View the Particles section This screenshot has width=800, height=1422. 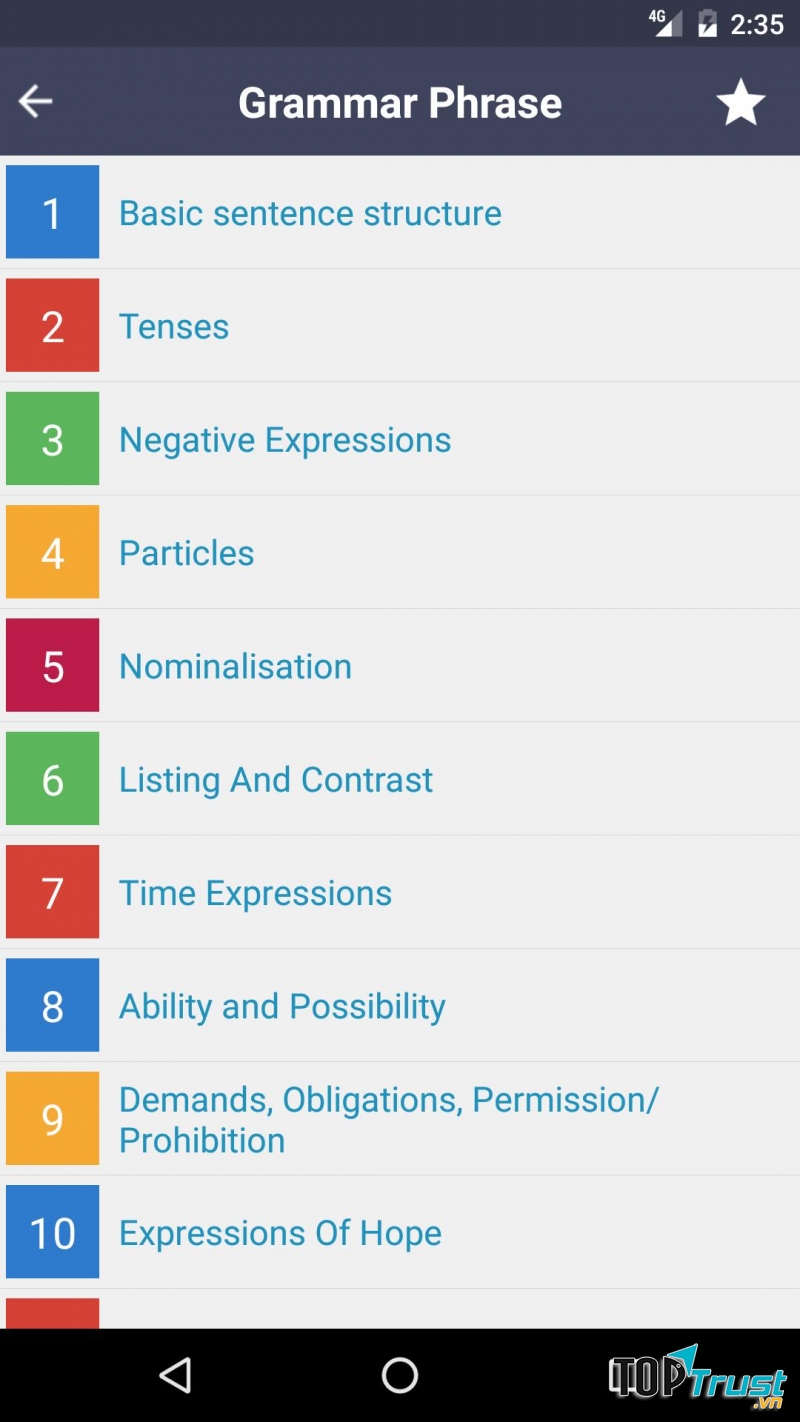click(x=187, y=553)
